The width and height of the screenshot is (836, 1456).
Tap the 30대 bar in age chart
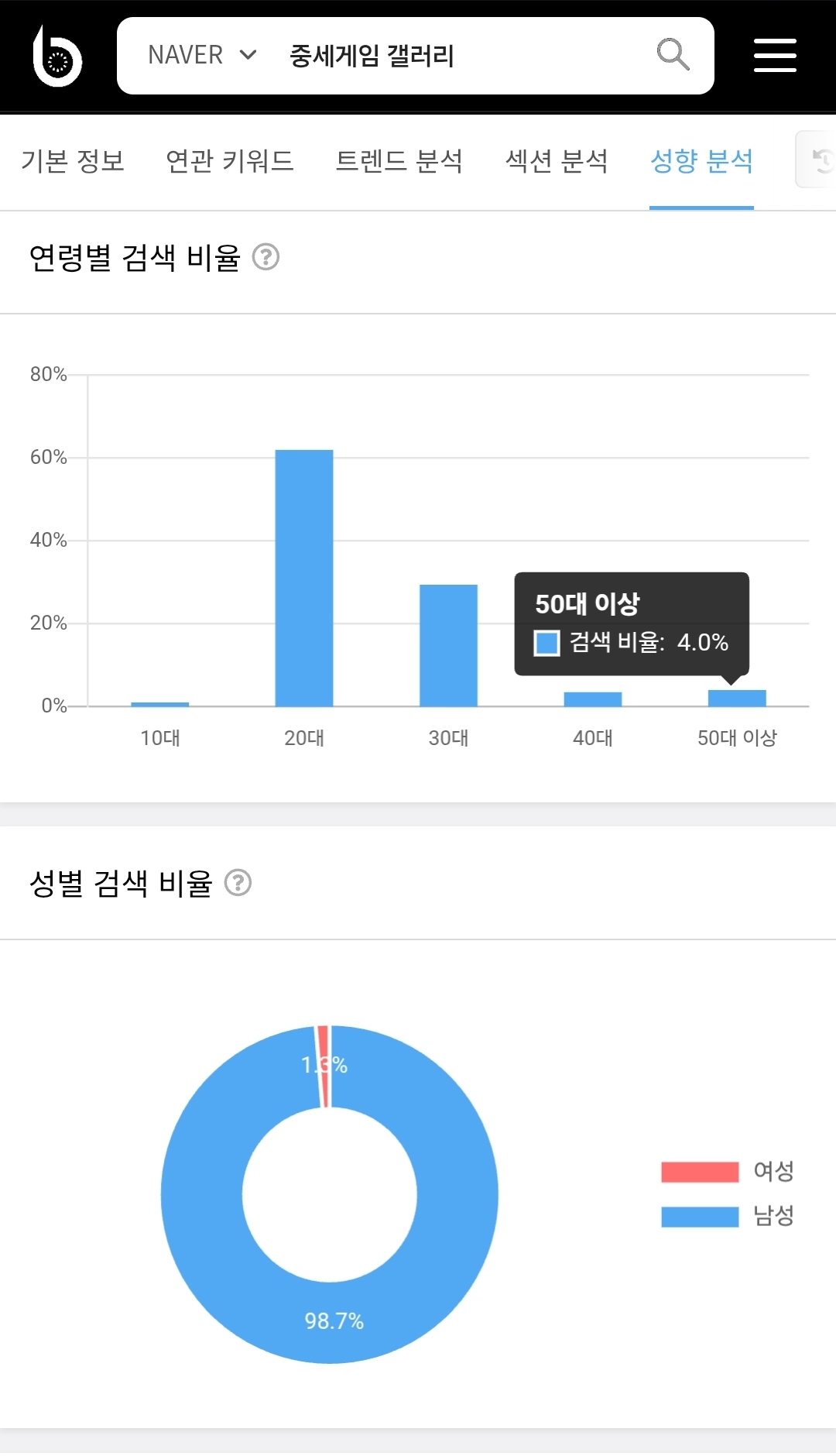(448, 644)
